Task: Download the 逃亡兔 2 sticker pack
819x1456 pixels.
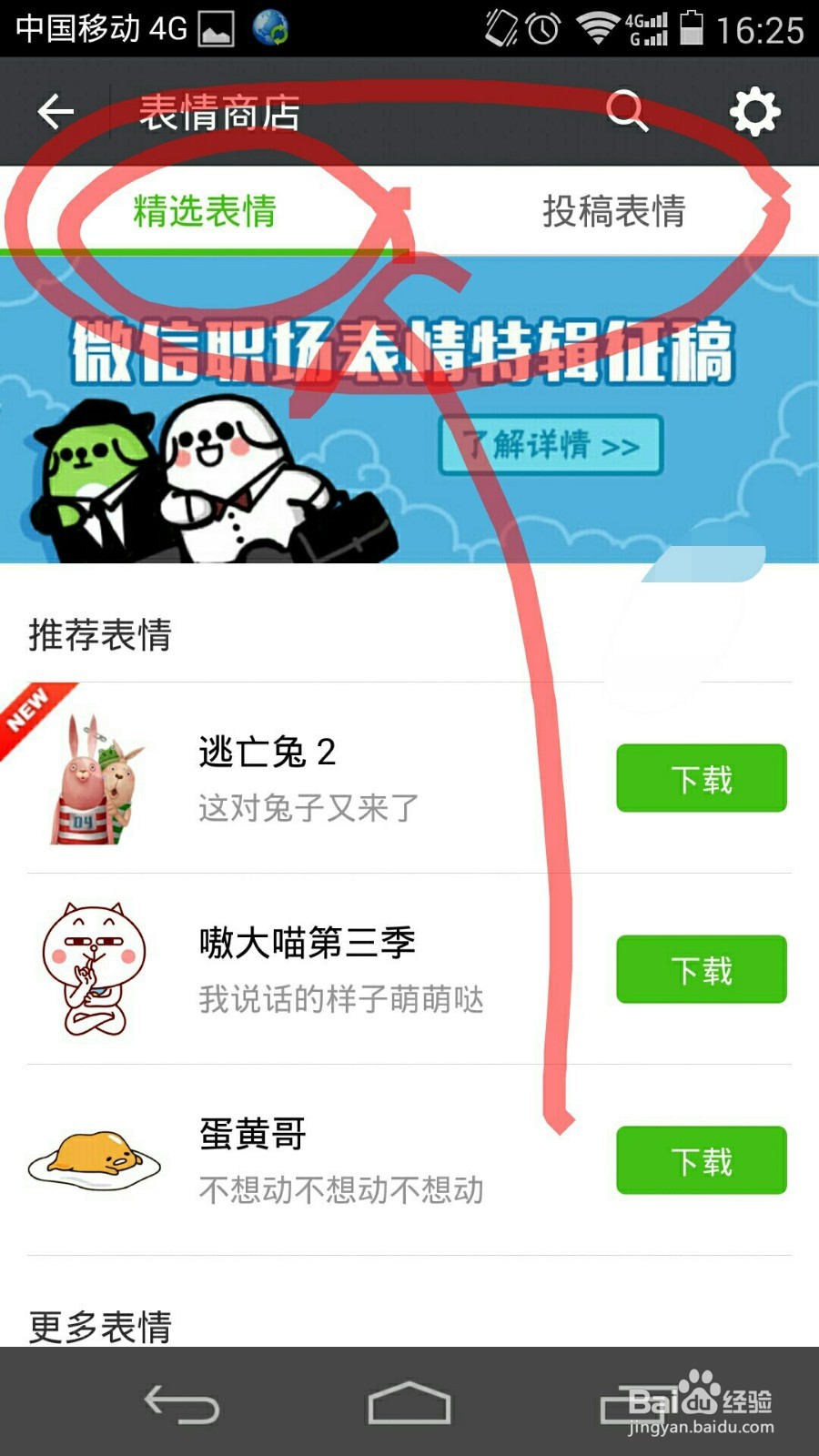Action: click(x=700, y=778)
